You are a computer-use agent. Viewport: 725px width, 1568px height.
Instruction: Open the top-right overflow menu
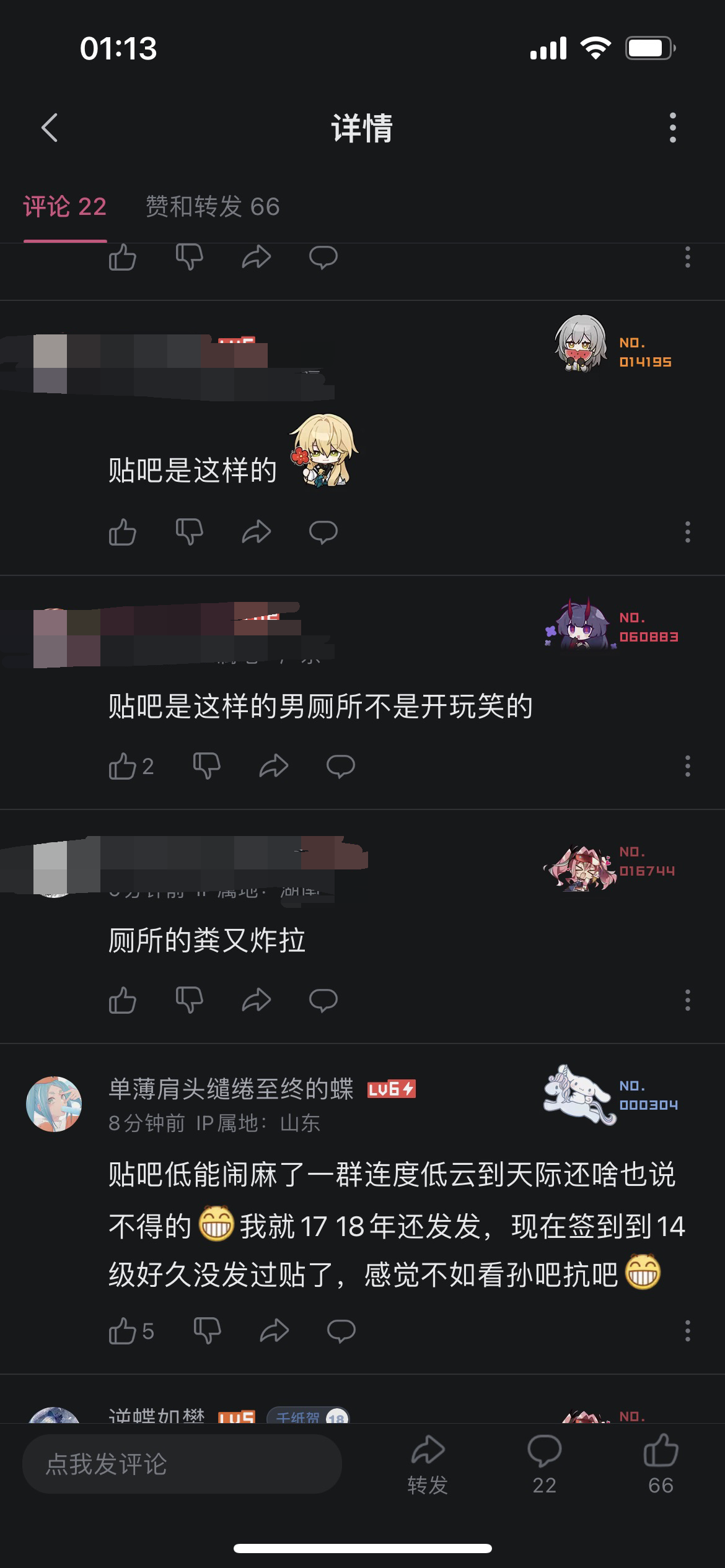(x=673, y=128)
